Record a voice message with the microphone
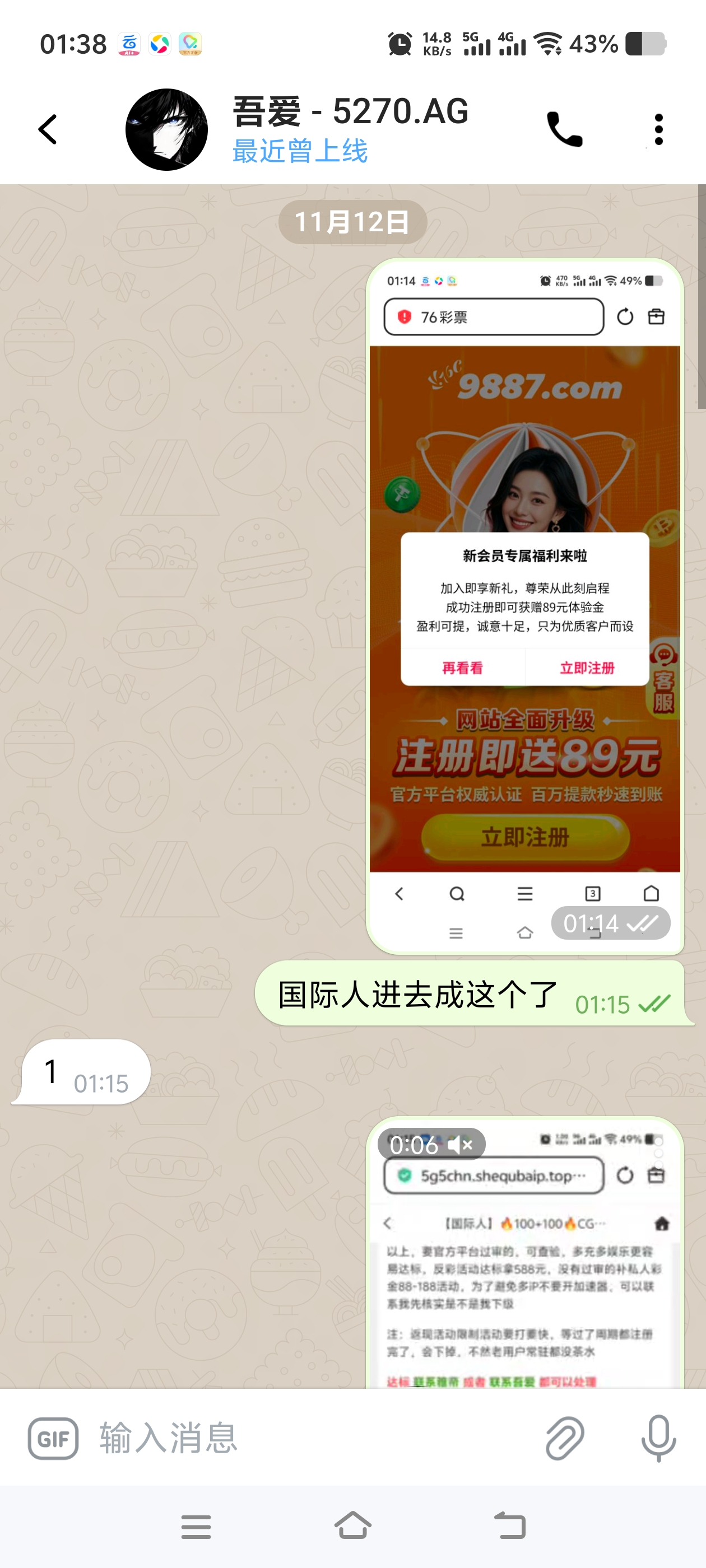Viewport: 706px width, 1568px height. [658, 1438]
